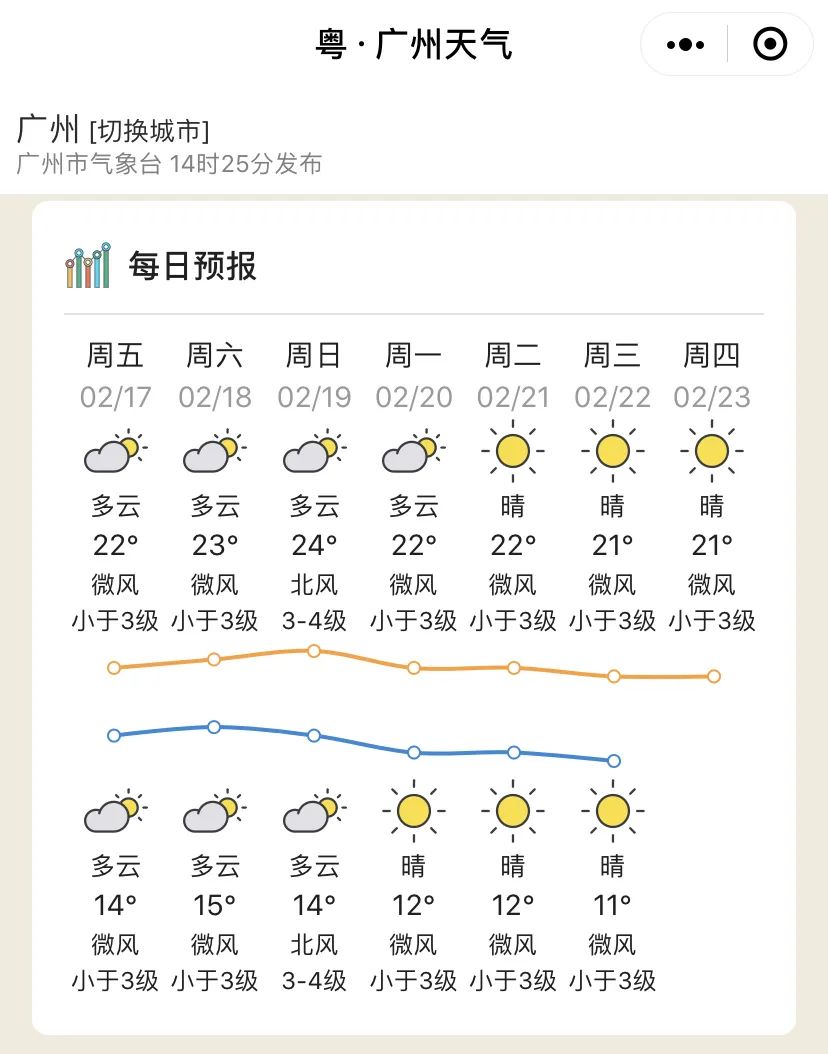
Task: Tap 切换城市 to switch city
Action: click(x=149, y=131)
